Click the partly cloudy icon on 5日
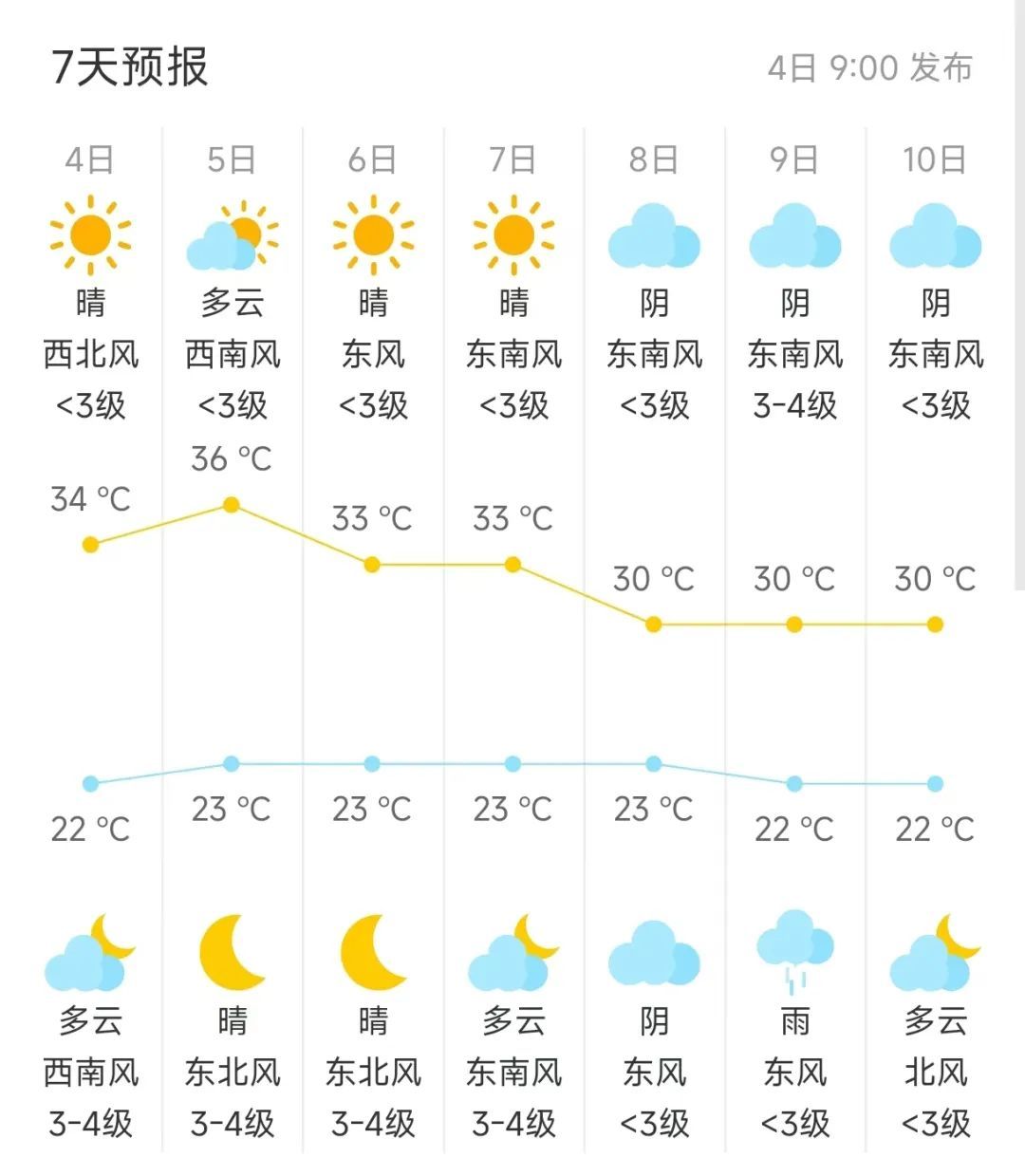 pyautogui.click(x=231, y=235)
